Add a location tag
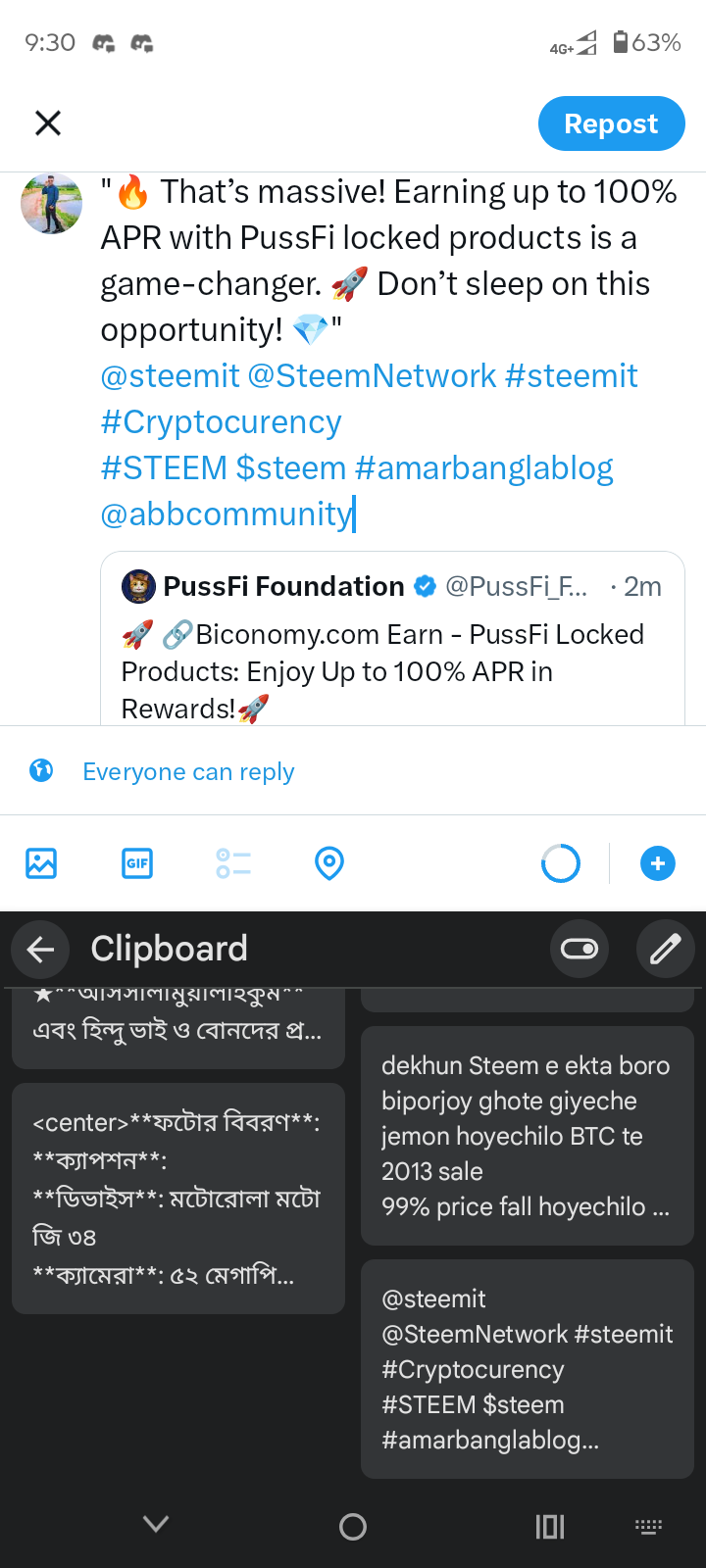Screen dimensions: 706x1568 [x=329, y=863]
